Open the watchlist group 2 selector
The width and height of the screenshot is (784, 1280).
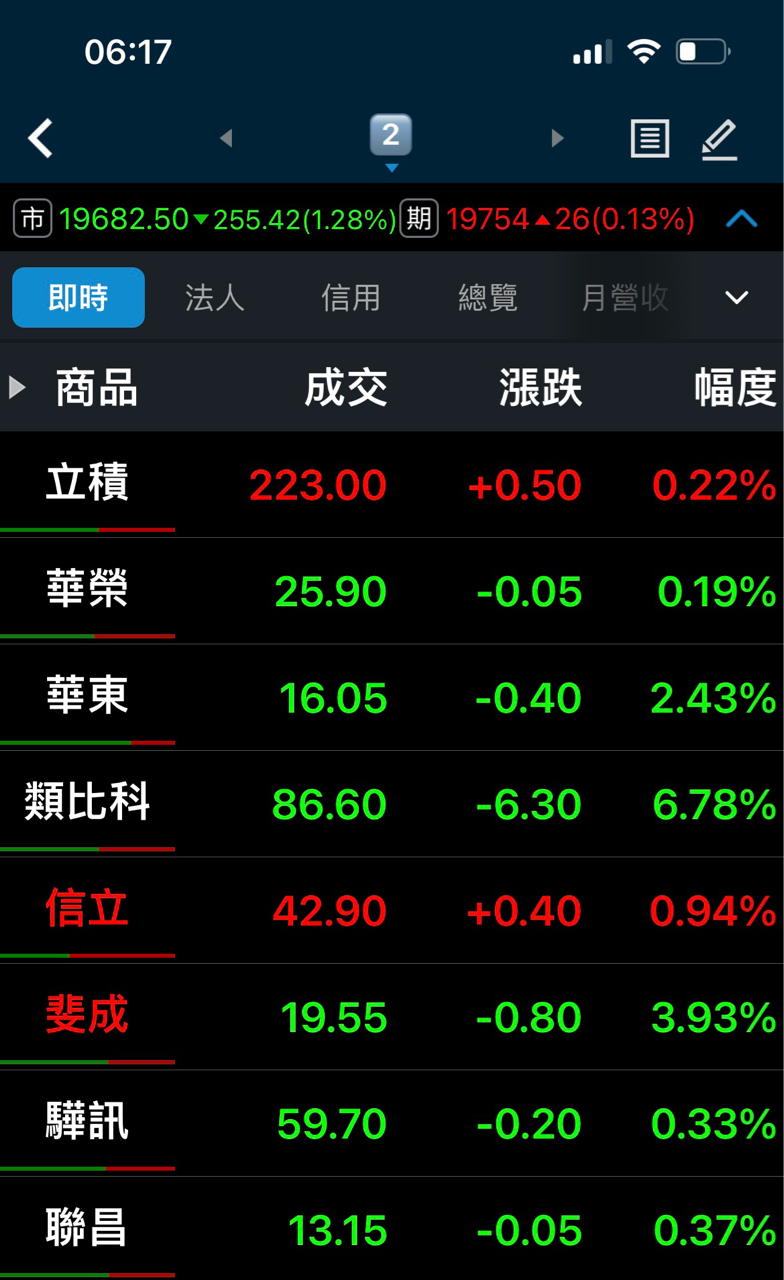click(391, 136)
